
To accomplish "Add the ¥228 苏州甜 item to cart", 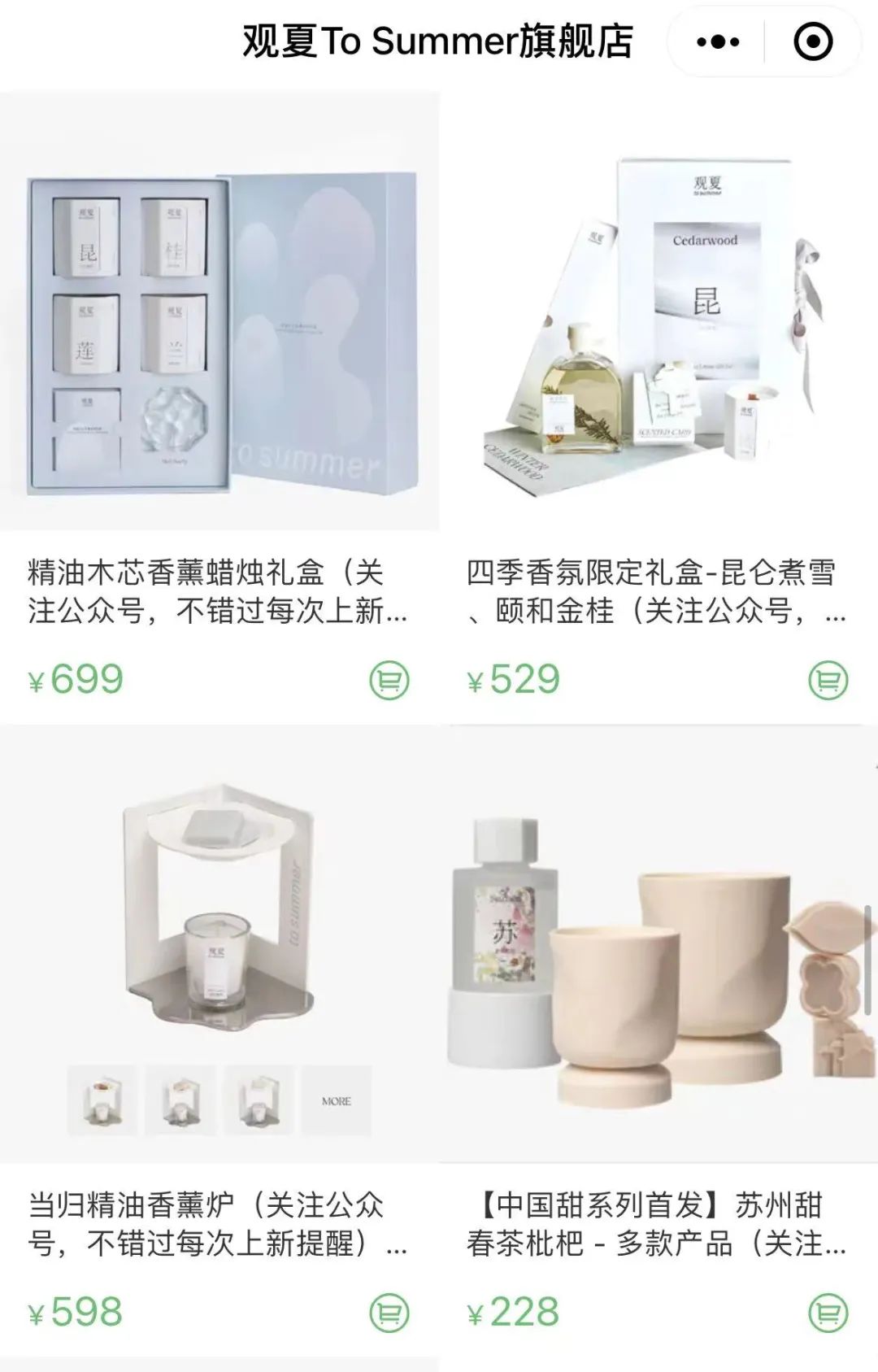I will tap(828, 1313).
